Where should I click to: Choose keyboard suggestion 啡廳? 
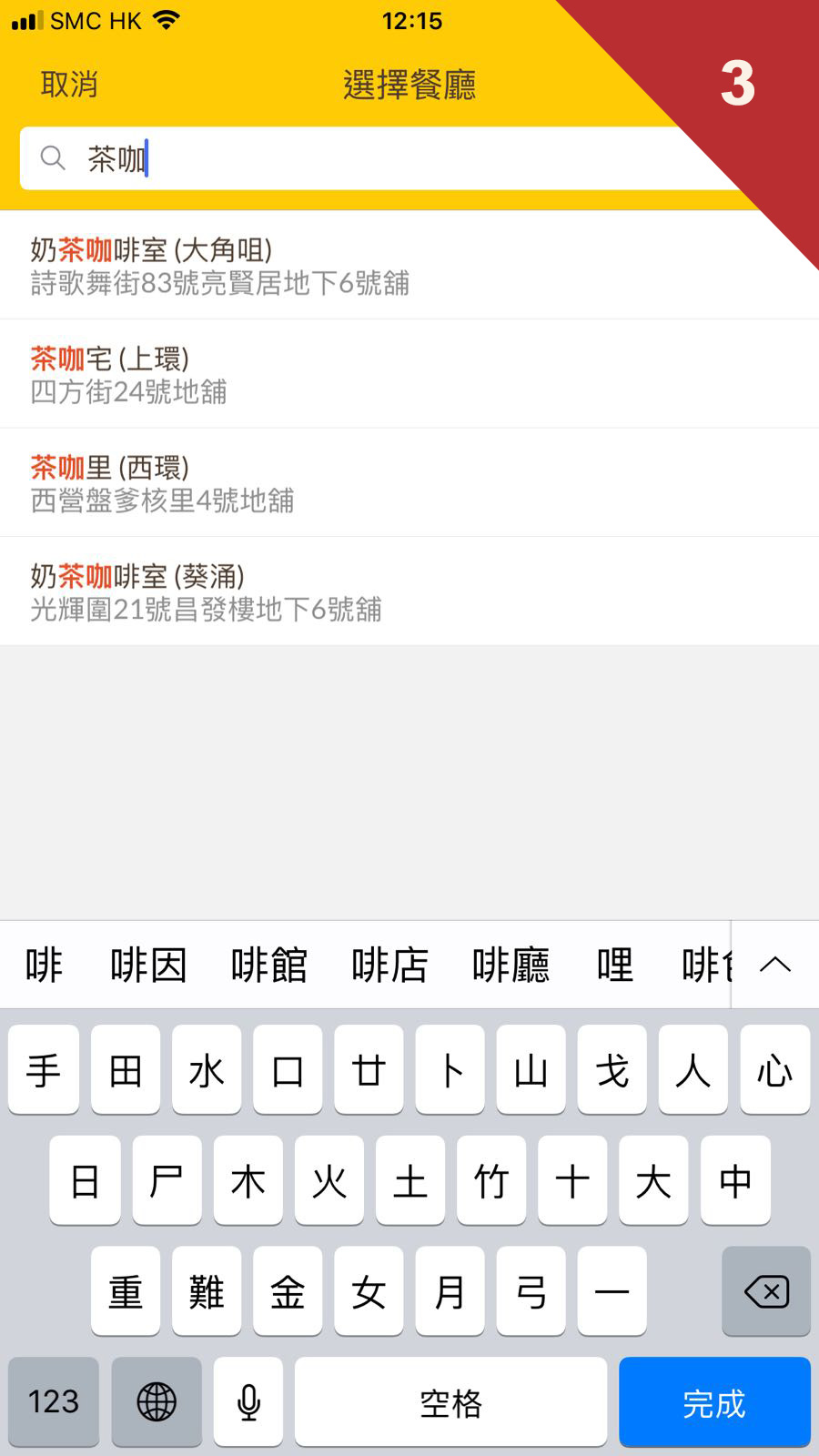click(511, 965)
